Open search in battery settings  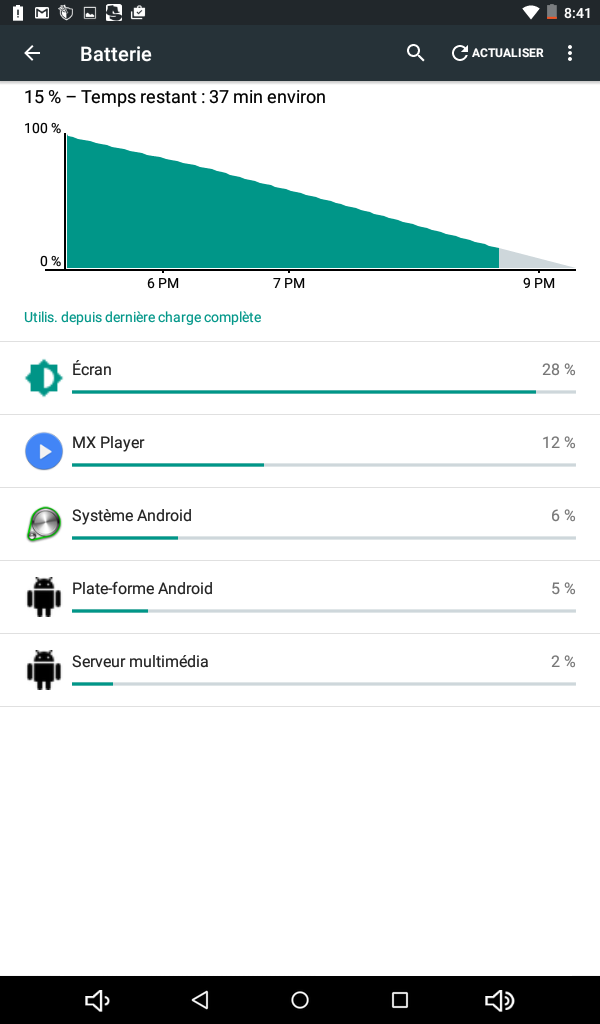(x=416, y=53)
